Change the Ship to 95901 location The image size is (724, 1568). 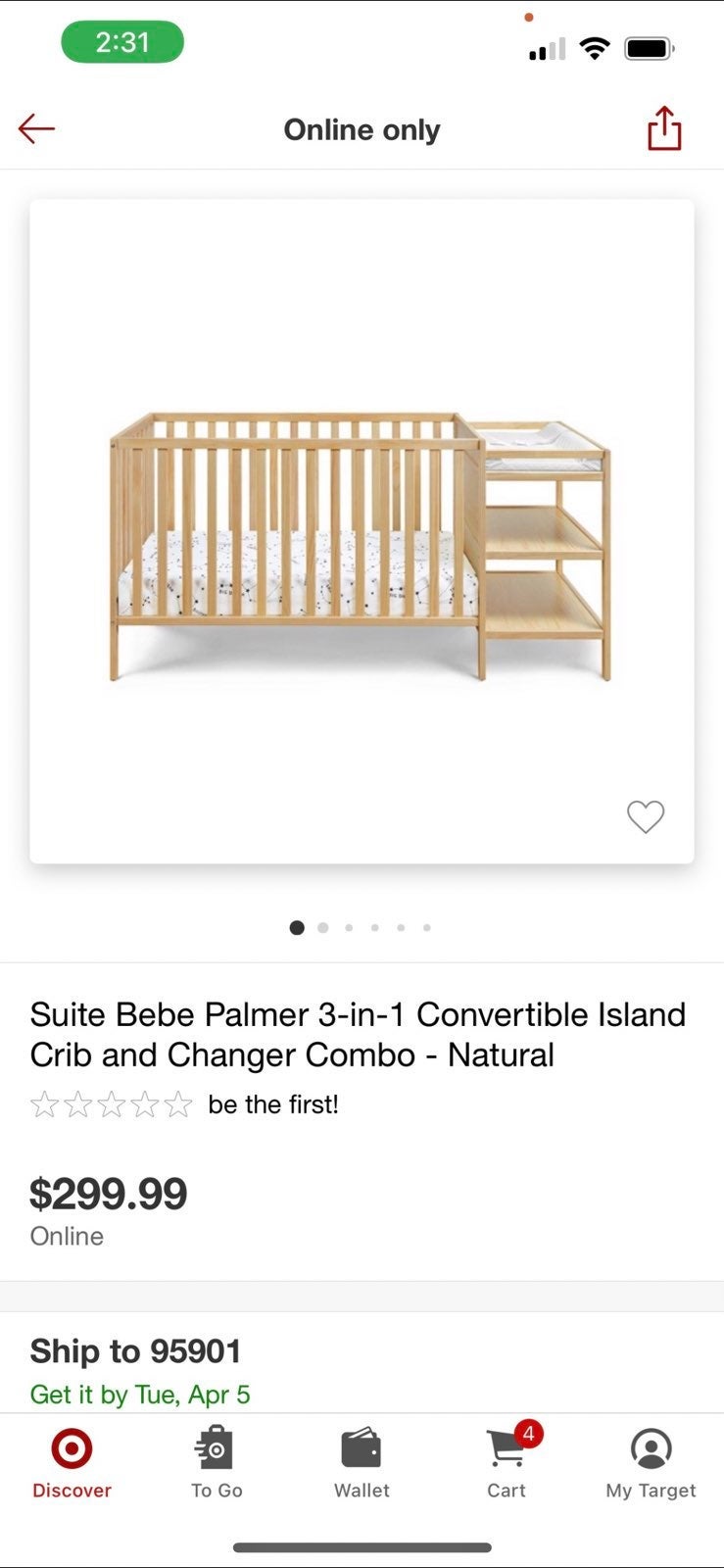(135, 1351)
